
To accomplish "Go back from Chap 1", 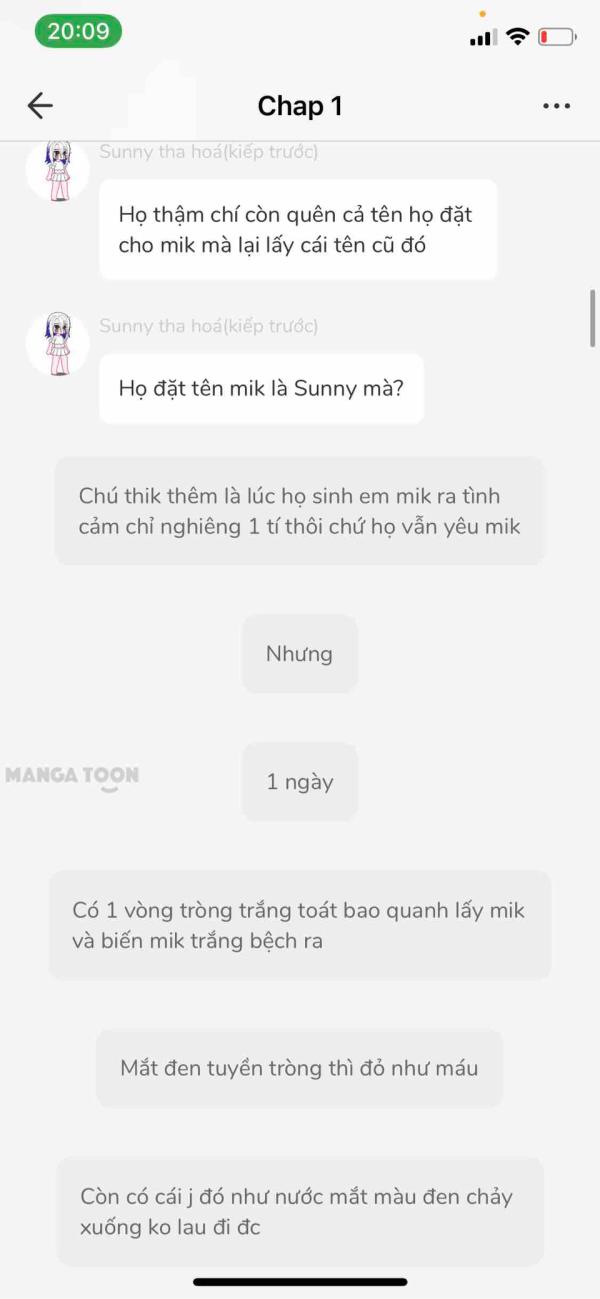I will click(x=40, y=106).
